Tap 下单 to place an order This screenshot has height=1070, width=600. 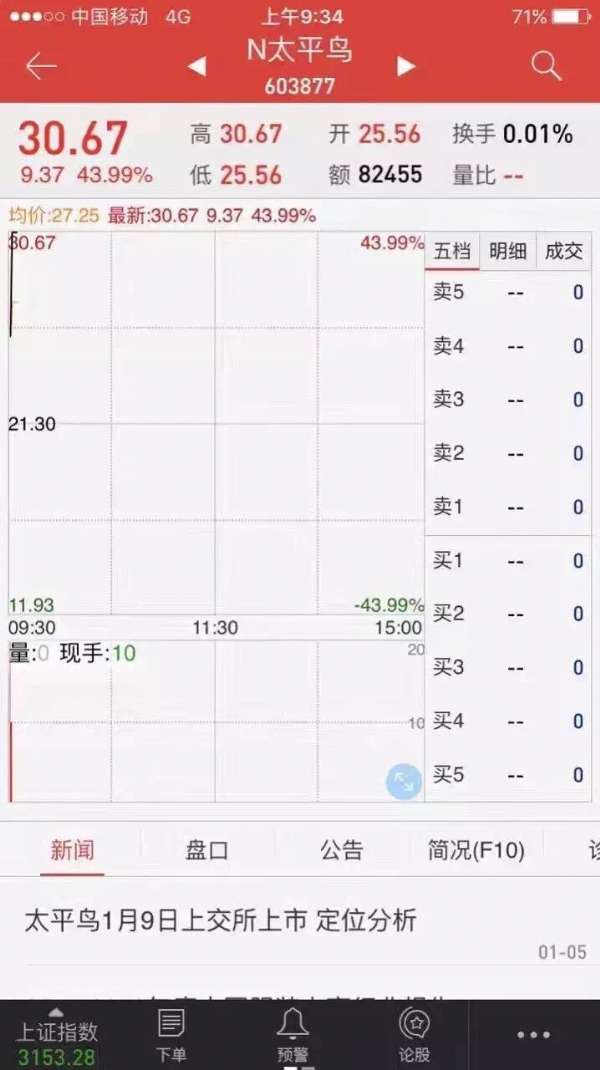(x=171, y=1035)
